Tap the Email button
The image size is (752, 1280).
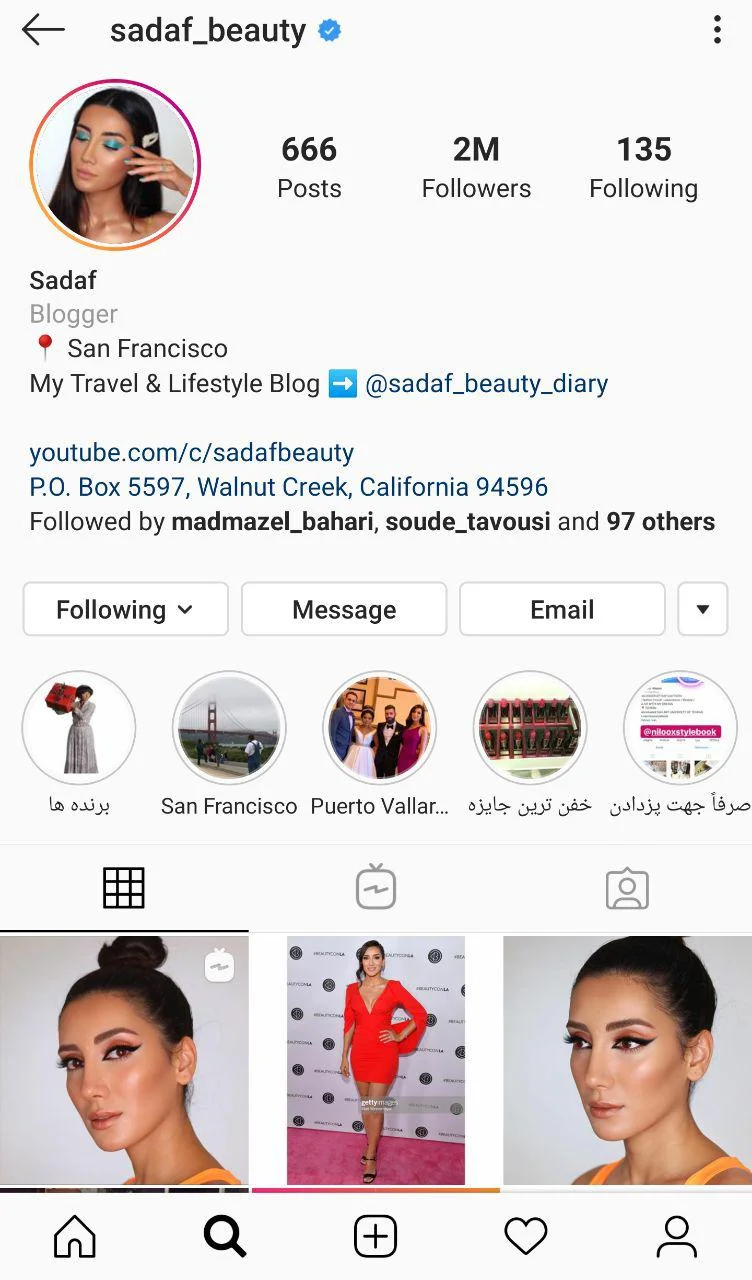pyautogui.click(x=562, y=609)
